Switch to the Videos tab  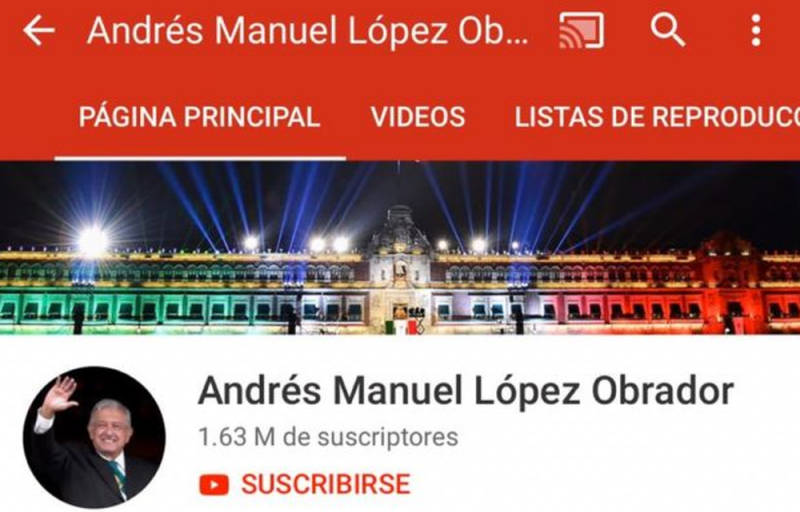(x=417, y=117)
